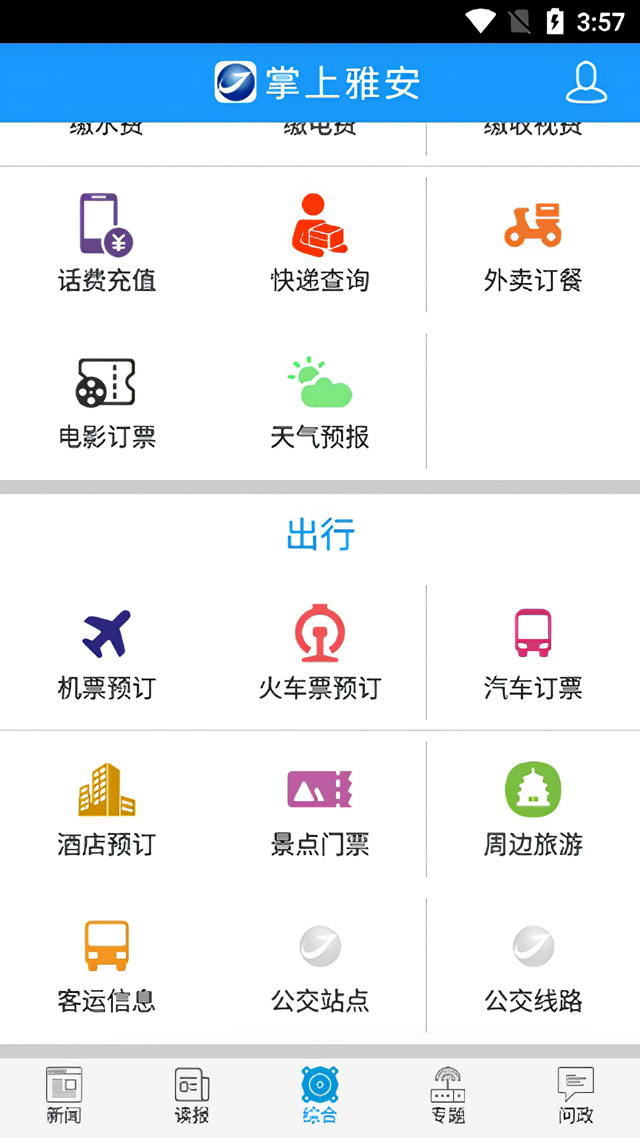View 客运信息 passenger transport info
640x1138 pixels.
[x=107, y=966]
